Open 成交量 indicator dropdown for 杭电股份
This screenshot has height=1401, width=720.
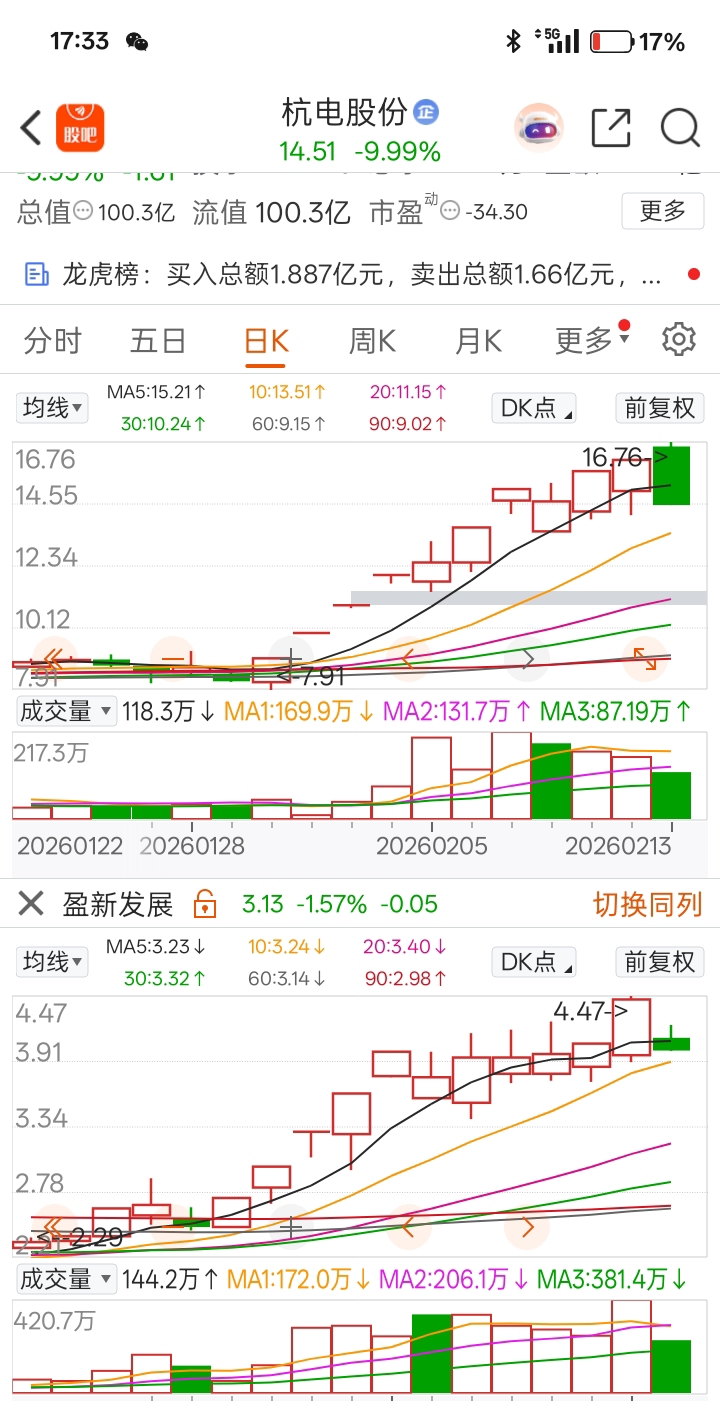[x=66, y=712]
